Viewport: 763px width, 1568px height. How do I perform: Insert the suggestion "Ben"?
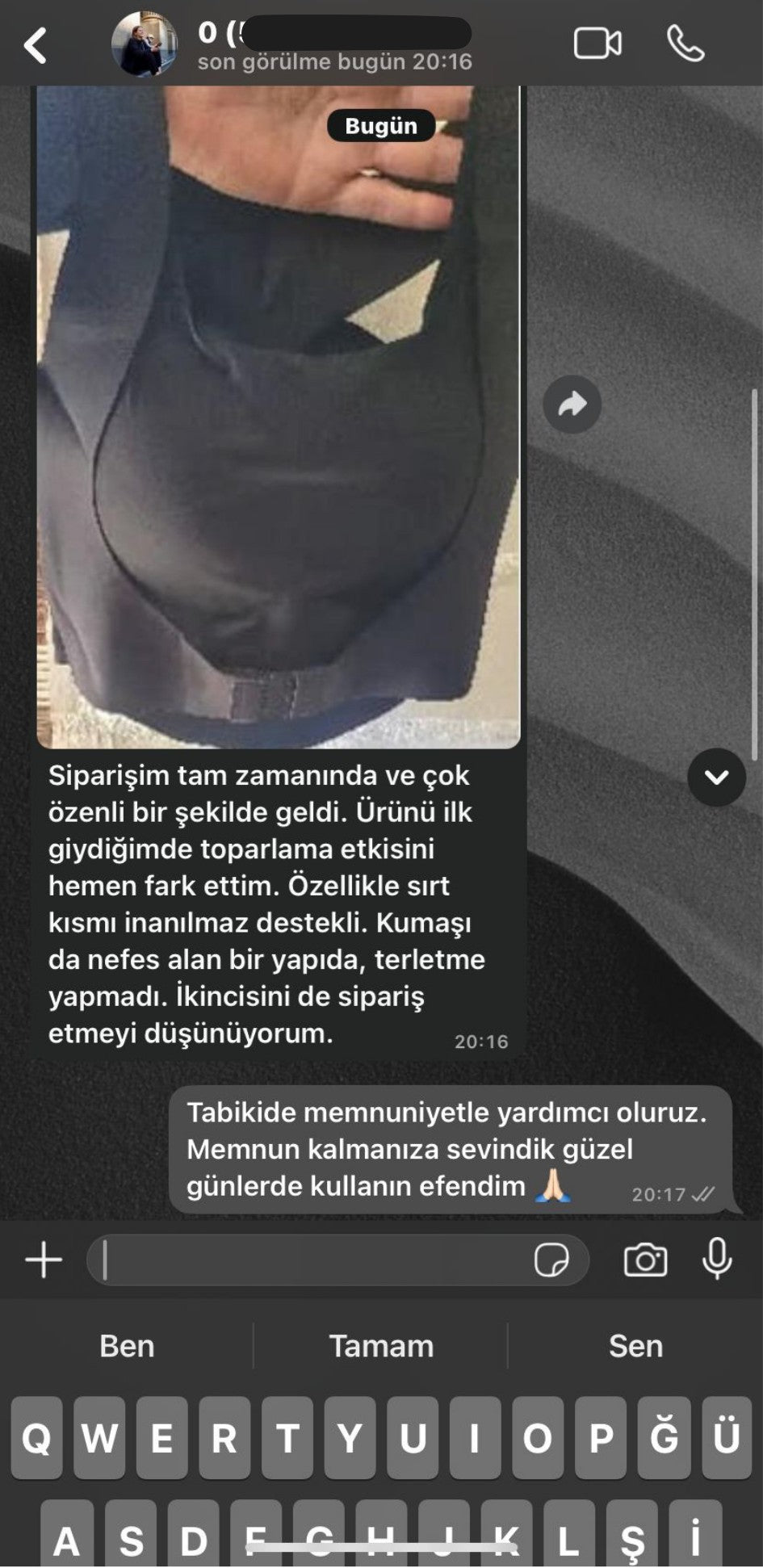(x=127, y=1346)
